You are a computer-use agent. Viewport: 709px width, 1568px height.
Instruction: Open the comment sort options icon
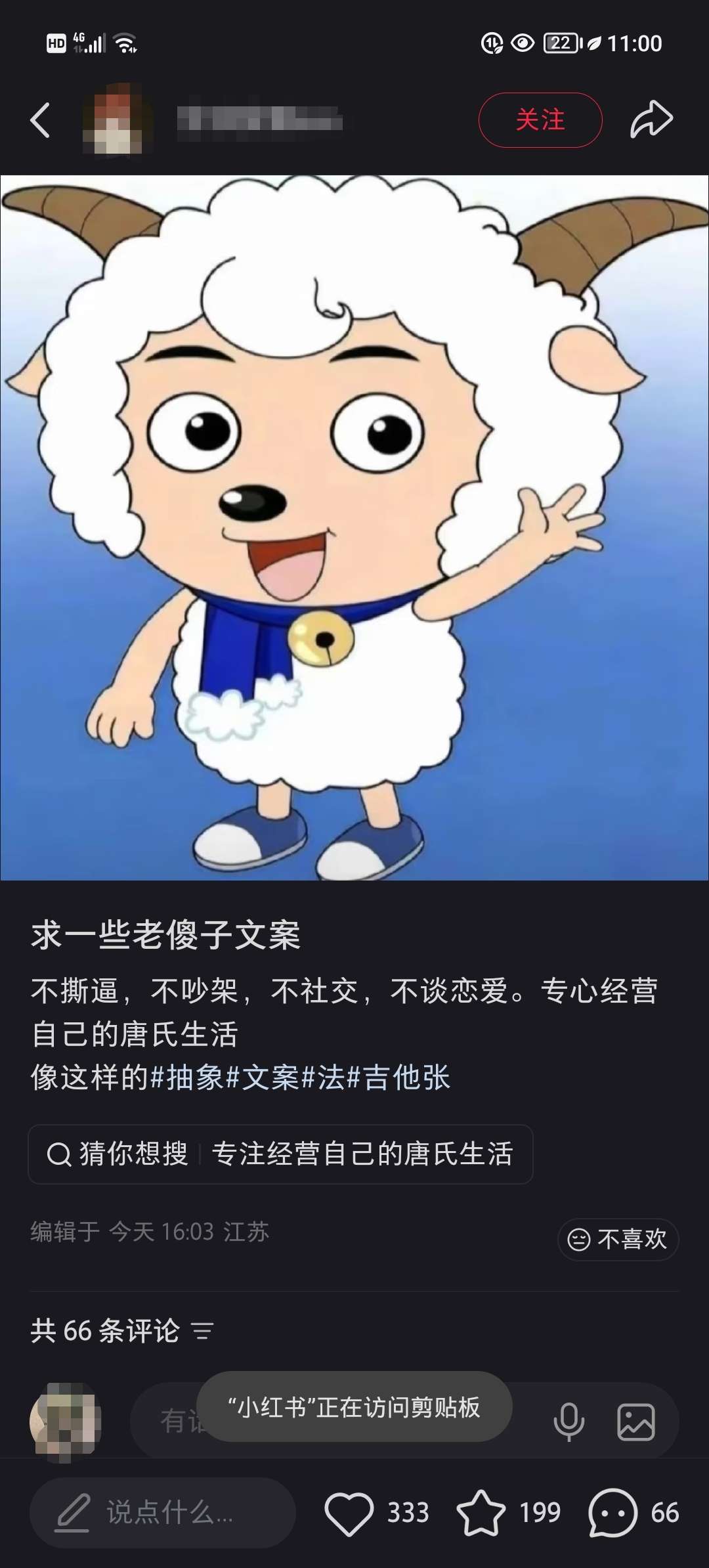tap(202, 1332)
